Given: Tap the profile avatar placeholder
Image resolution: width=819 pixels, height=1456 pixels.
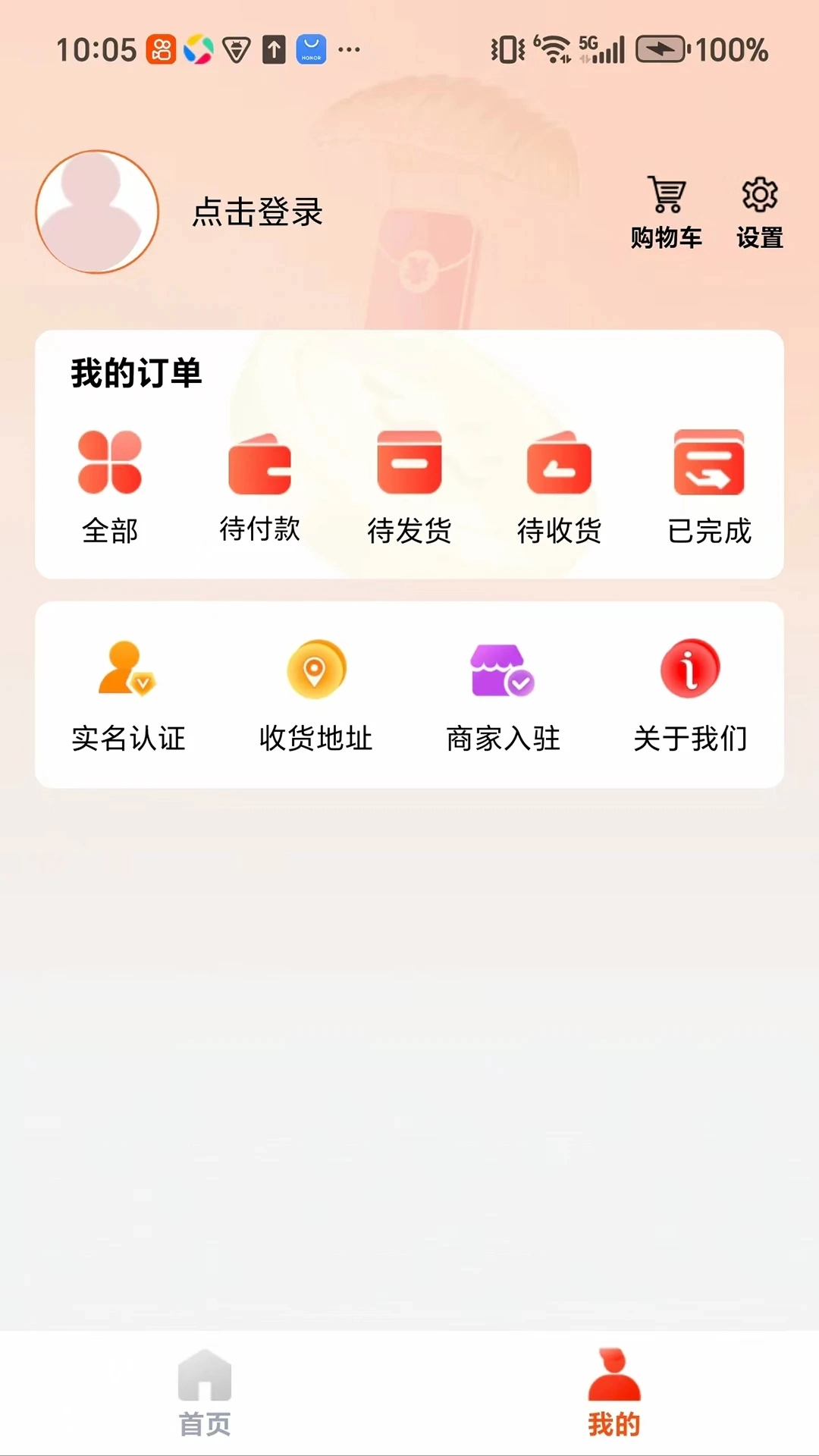Looking at the screenshot, I should (x=97, y=212).
